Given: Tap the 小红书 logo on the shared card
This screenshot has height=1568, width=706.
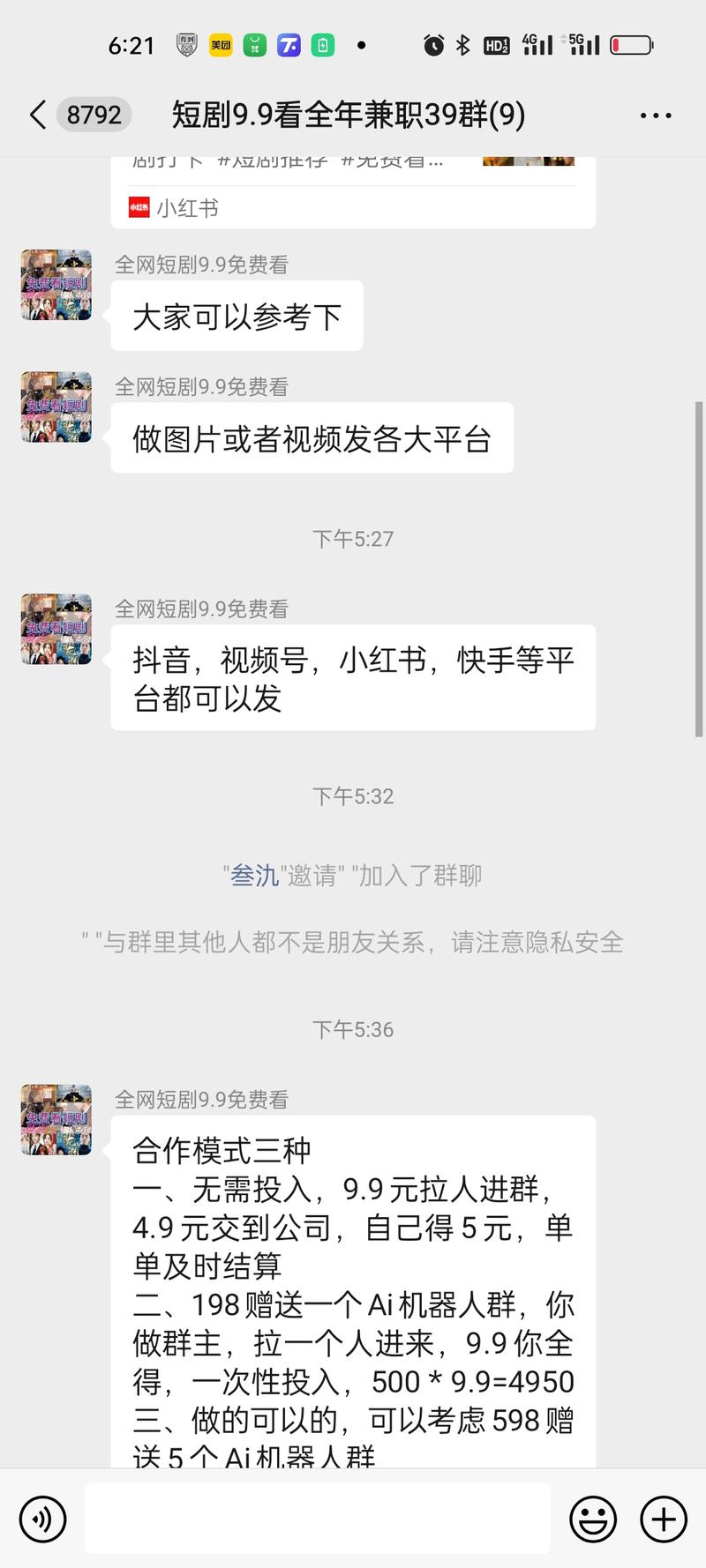Looking at the screenshot, I should click(x=138, y=208).
